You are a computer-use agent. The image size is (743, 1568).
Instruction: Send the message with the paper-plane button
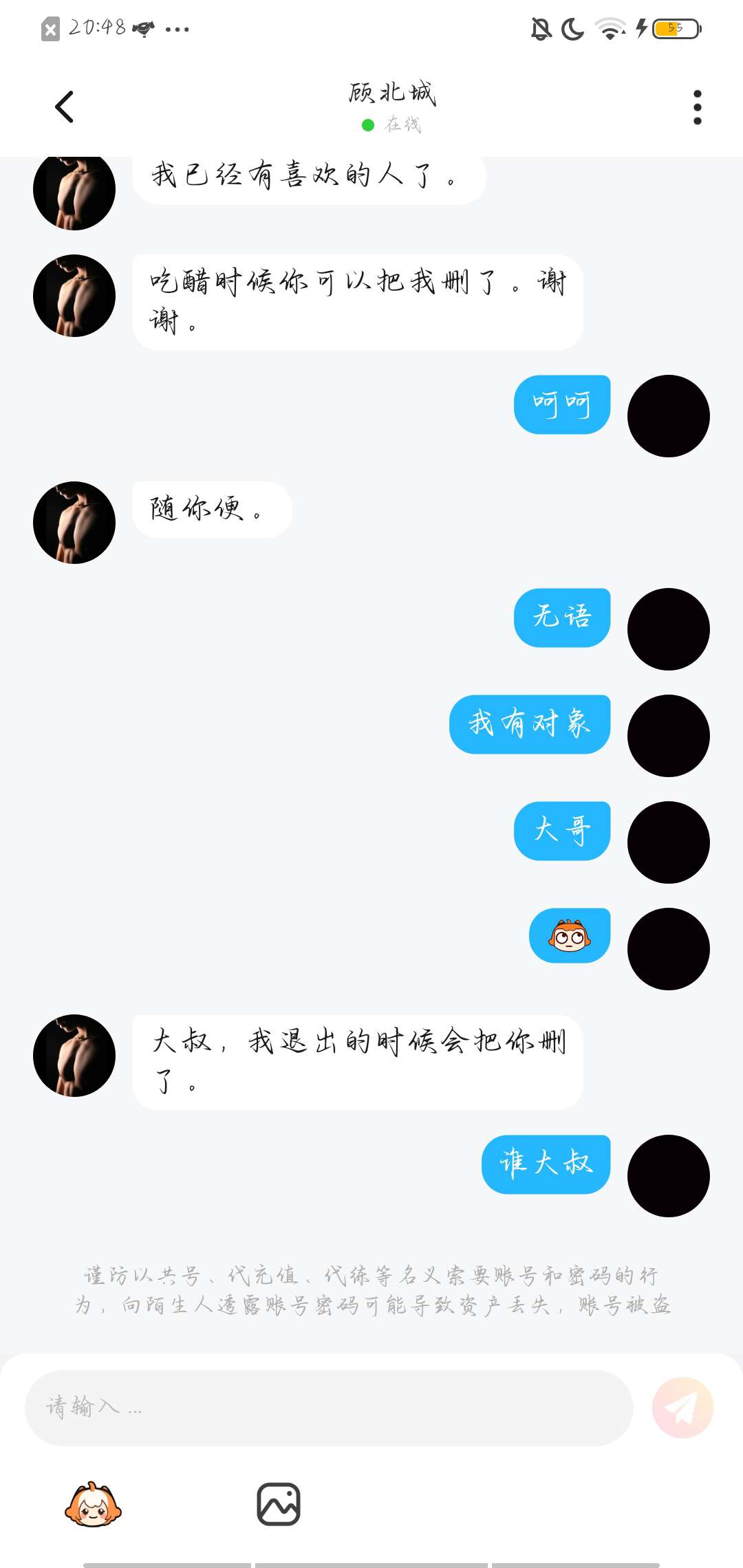(682, 1407)
